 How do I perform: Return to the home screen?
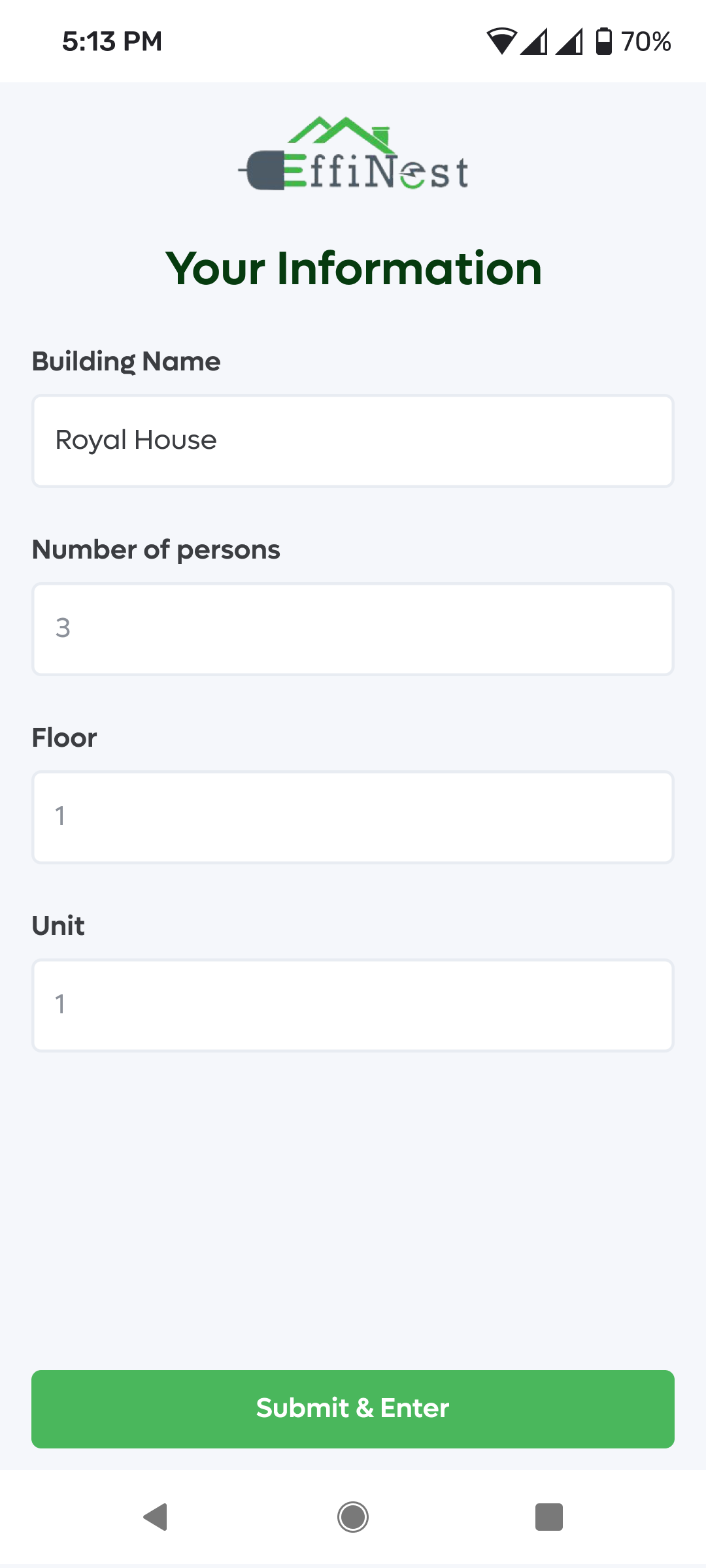pyautogui.click(x=353, y=1517)
